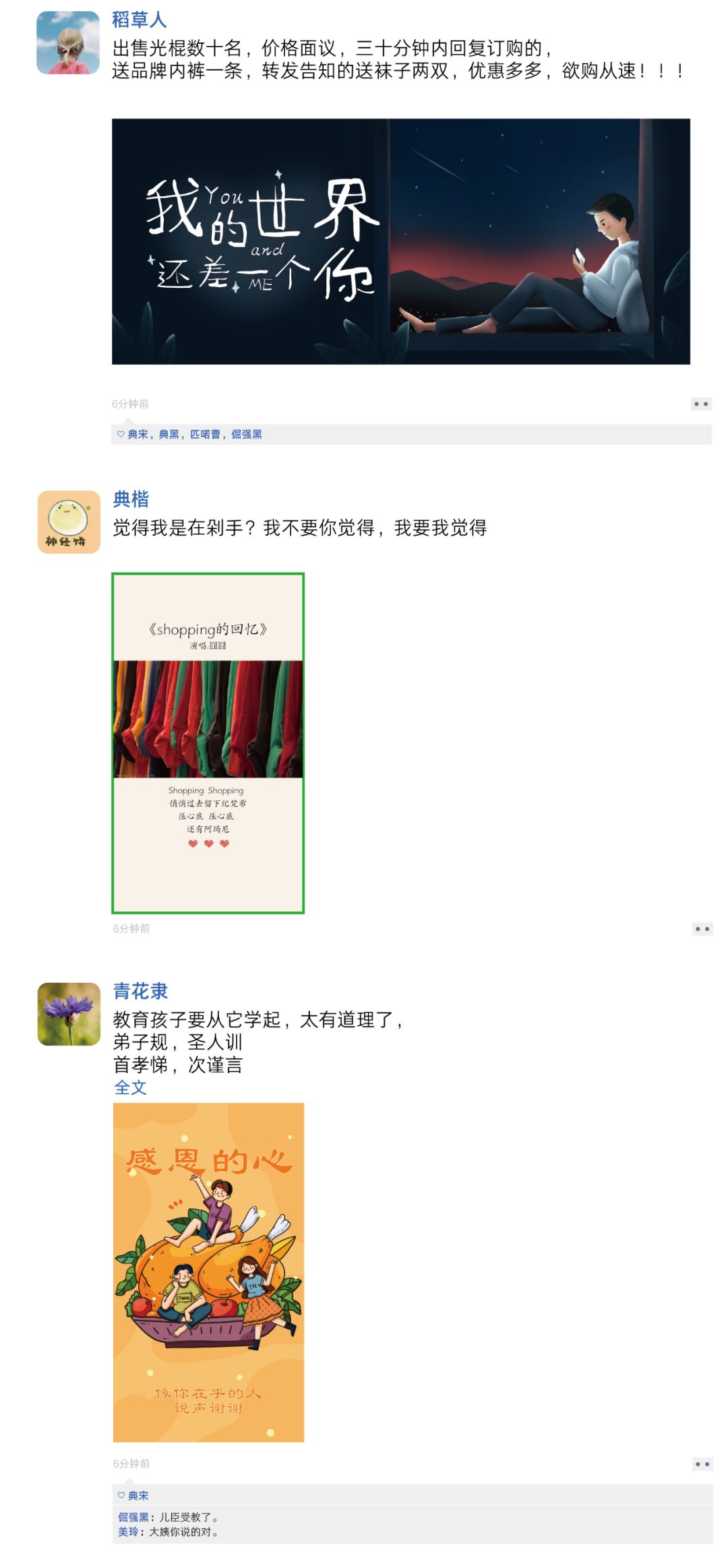Open 青花隶's profile avatar

click(x=69, y=1014)
